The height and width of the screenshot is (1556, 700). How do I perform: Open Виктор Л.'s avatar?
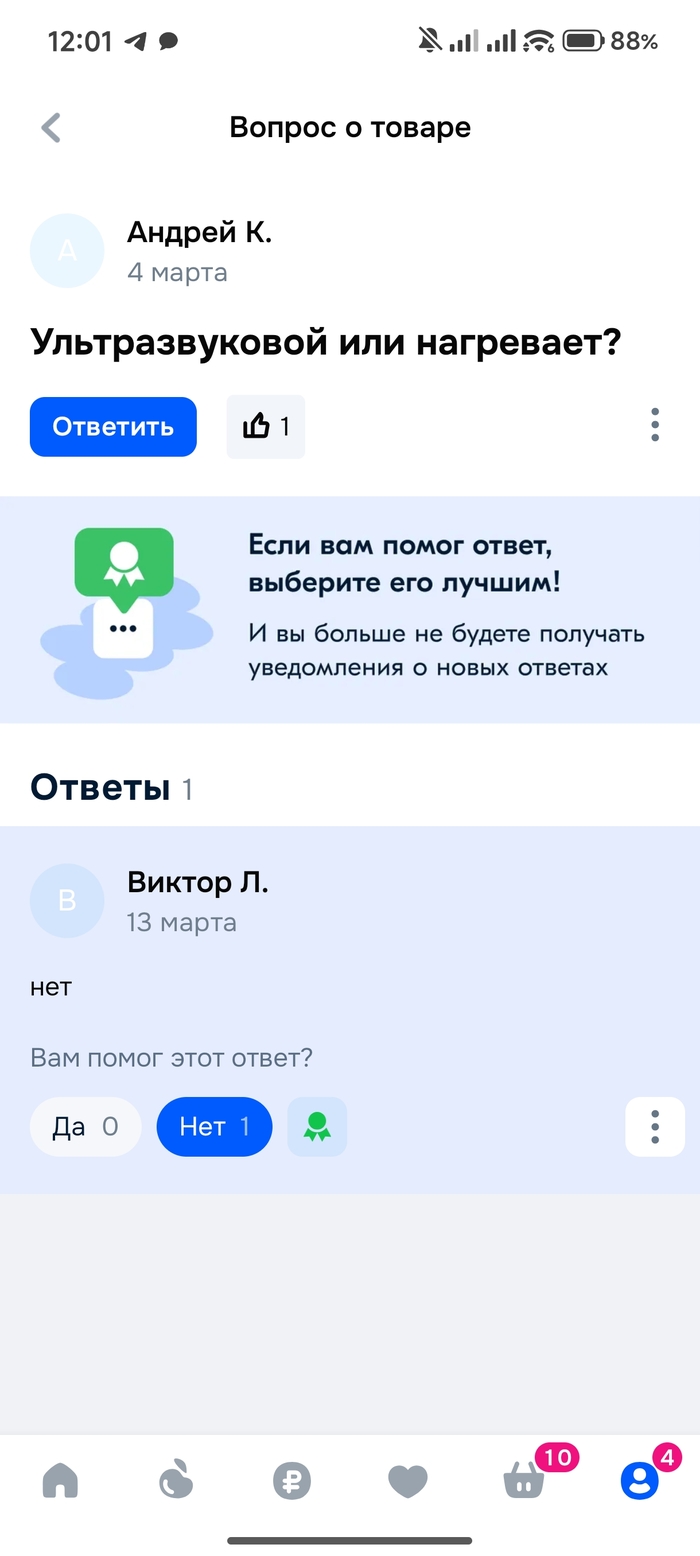pos(67,900)
